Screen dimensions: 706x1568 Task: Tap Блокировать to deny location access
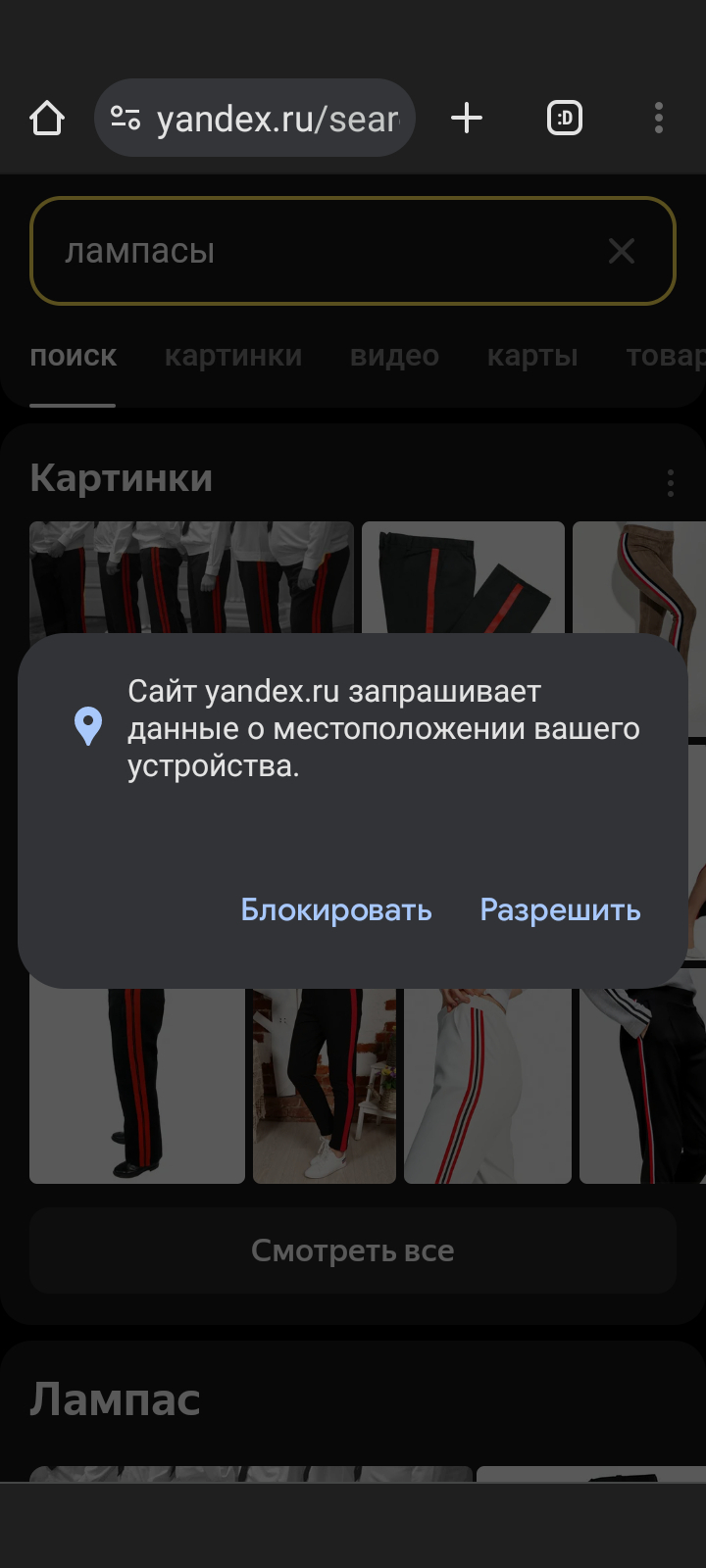point(336,910)
